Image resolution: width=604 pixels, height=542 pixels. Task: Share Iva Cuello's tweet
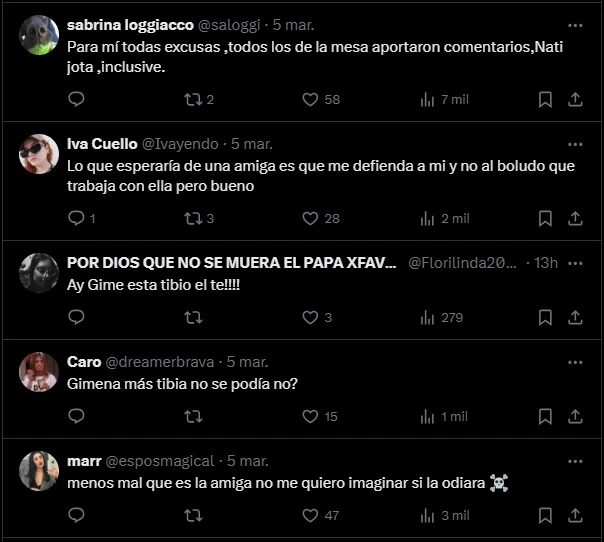click(575, 218)
